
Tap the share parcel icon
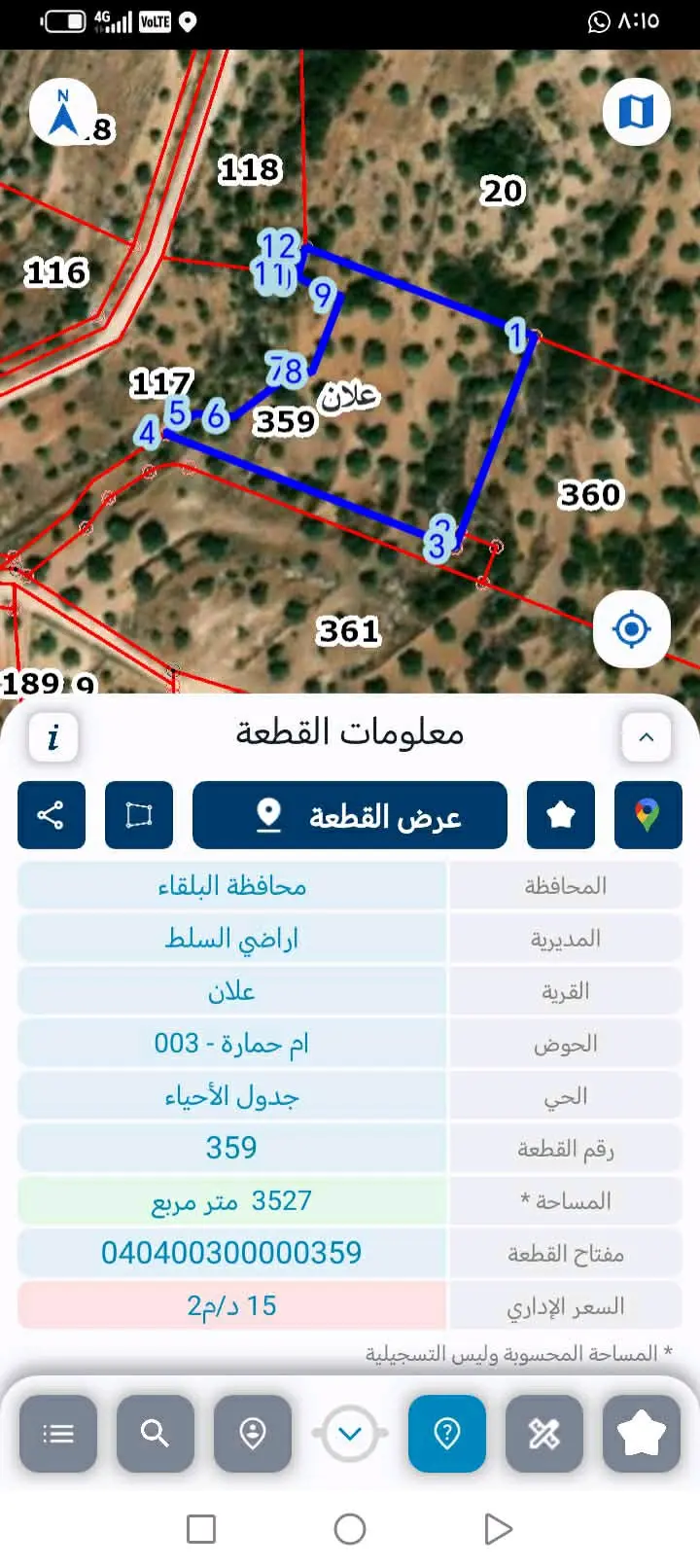[52, 815]
